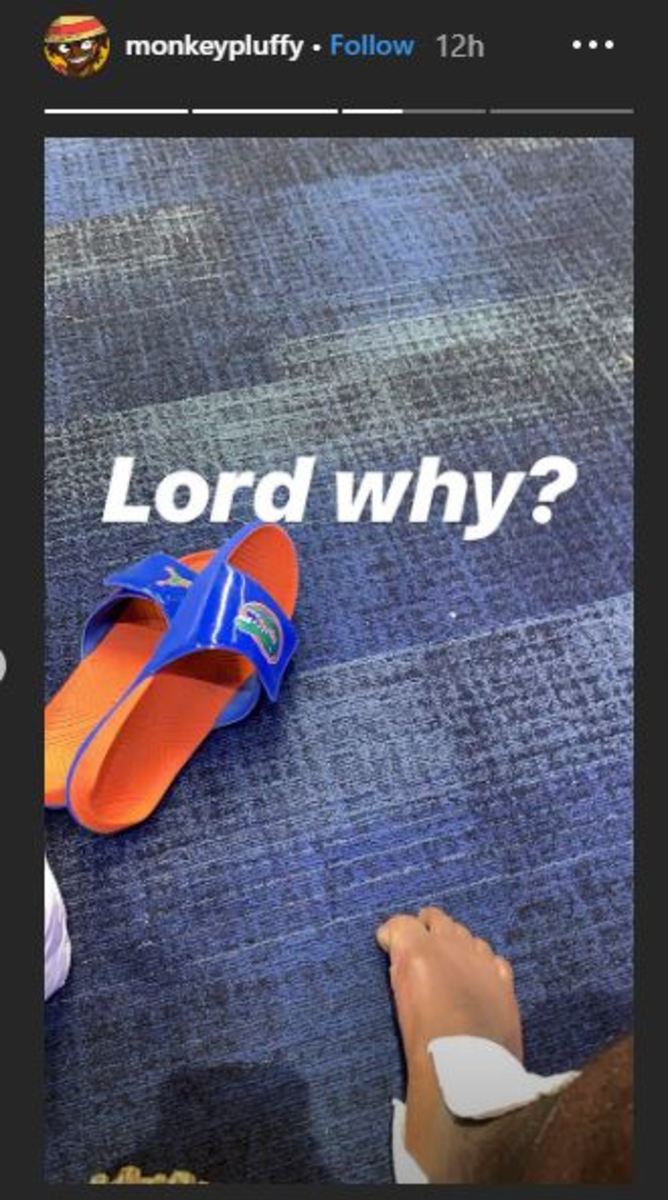Go back to the previous story
This screenshot has width=668, height=1200.
(3, 665)
